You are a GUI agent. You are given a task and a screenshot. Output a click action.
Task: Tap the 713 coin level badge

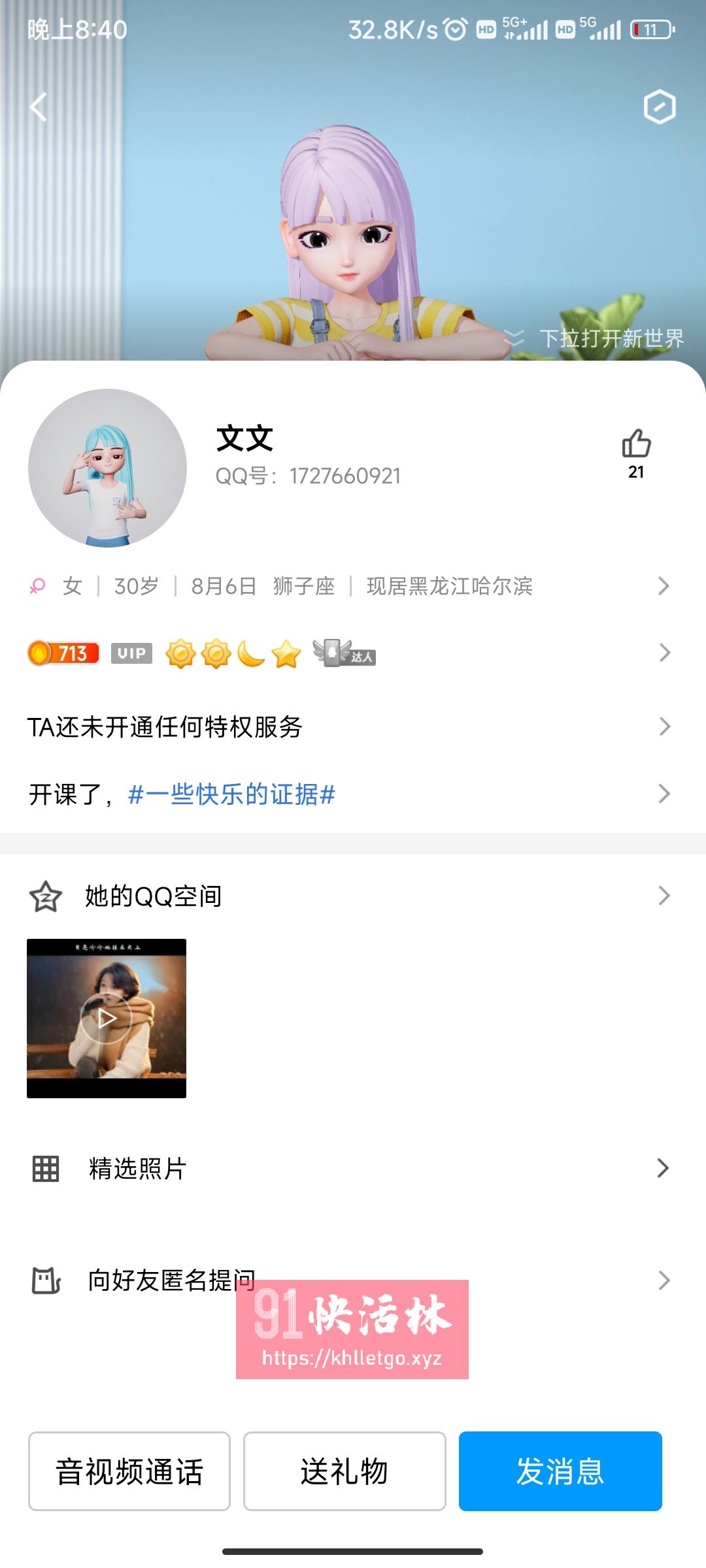pos(63,652)
